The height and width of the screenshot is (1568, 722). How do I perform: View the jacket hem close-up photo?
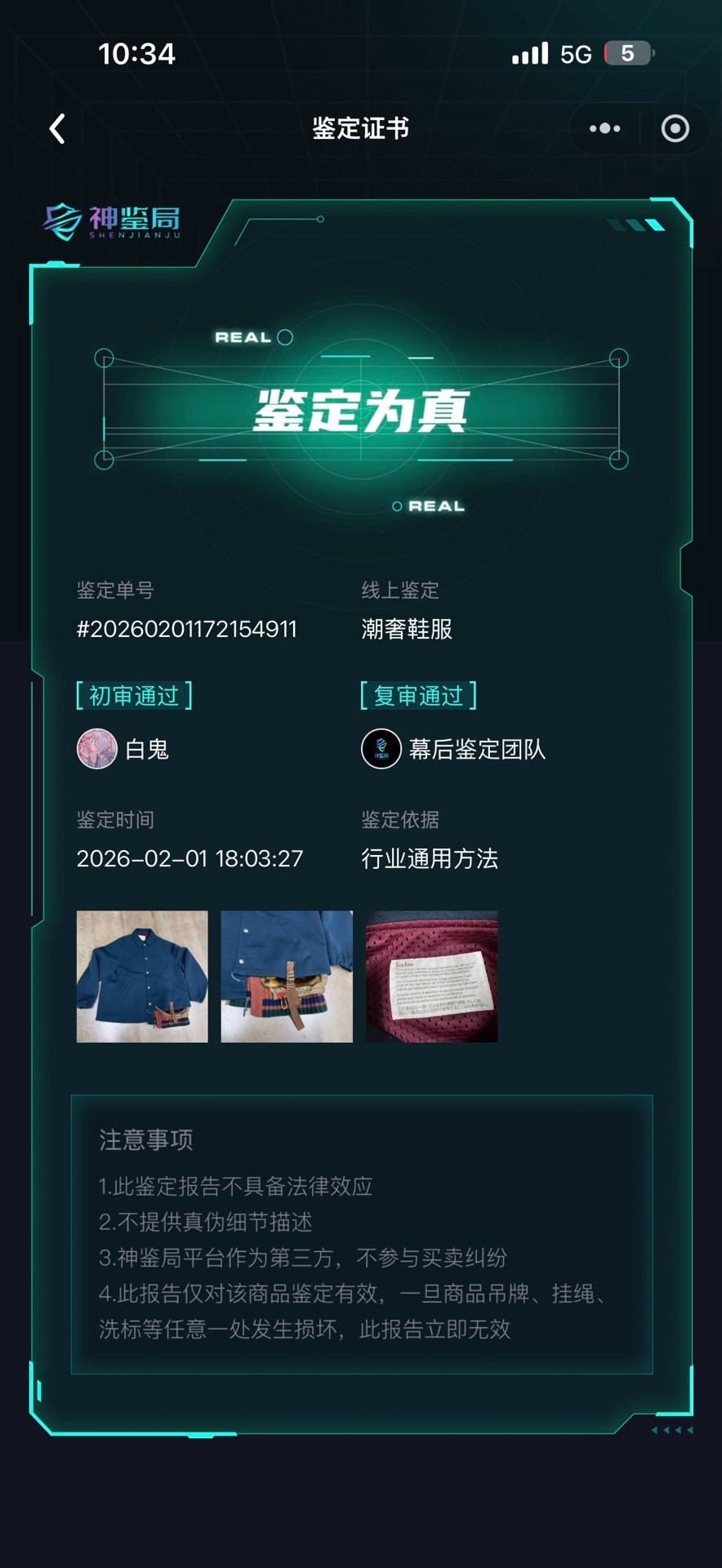pos(287,976)
